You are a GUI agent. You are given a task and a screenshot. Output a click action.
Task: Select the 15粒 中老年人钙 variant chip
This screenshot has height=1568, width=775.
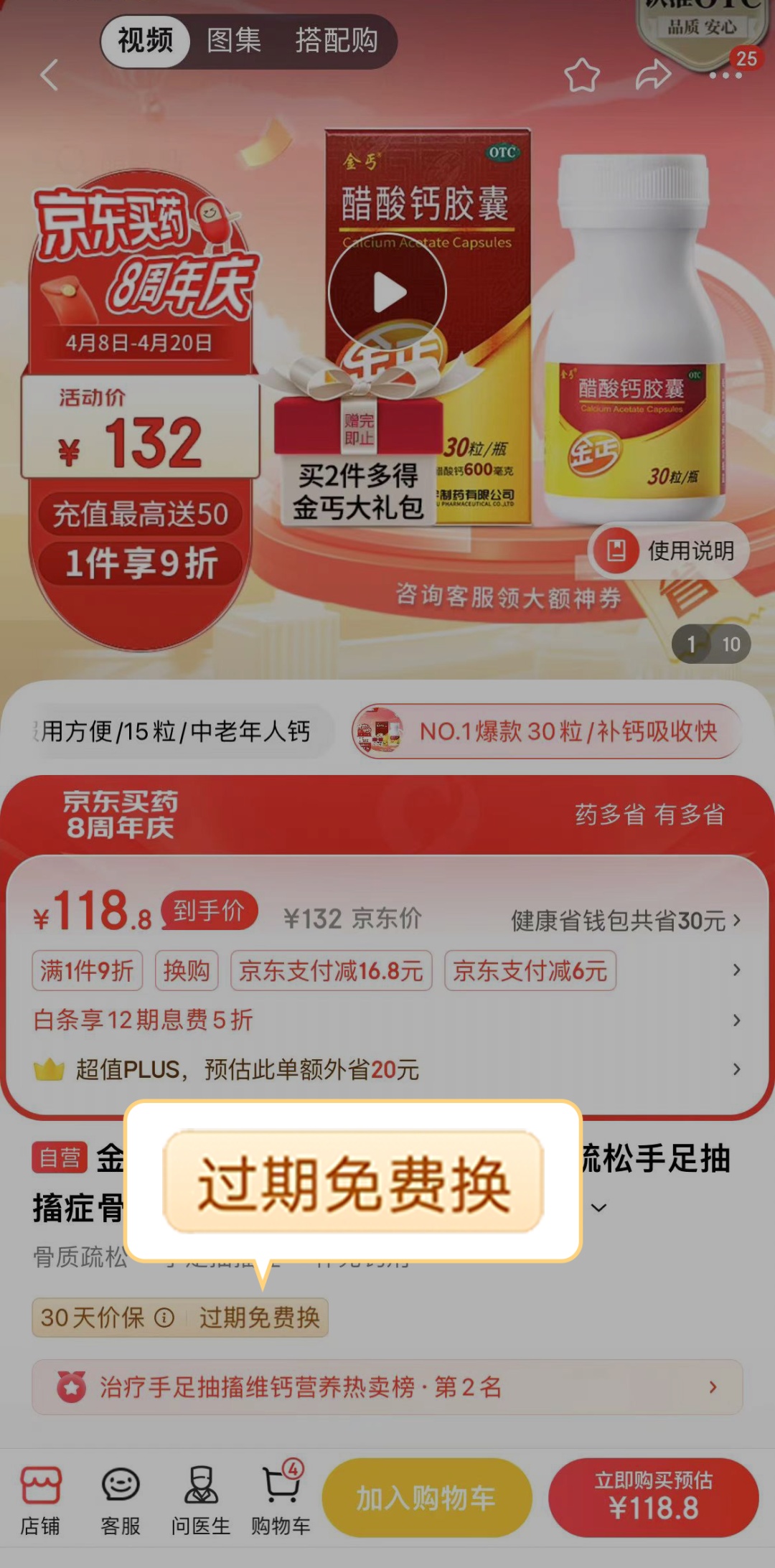click(x=172, y=731)
